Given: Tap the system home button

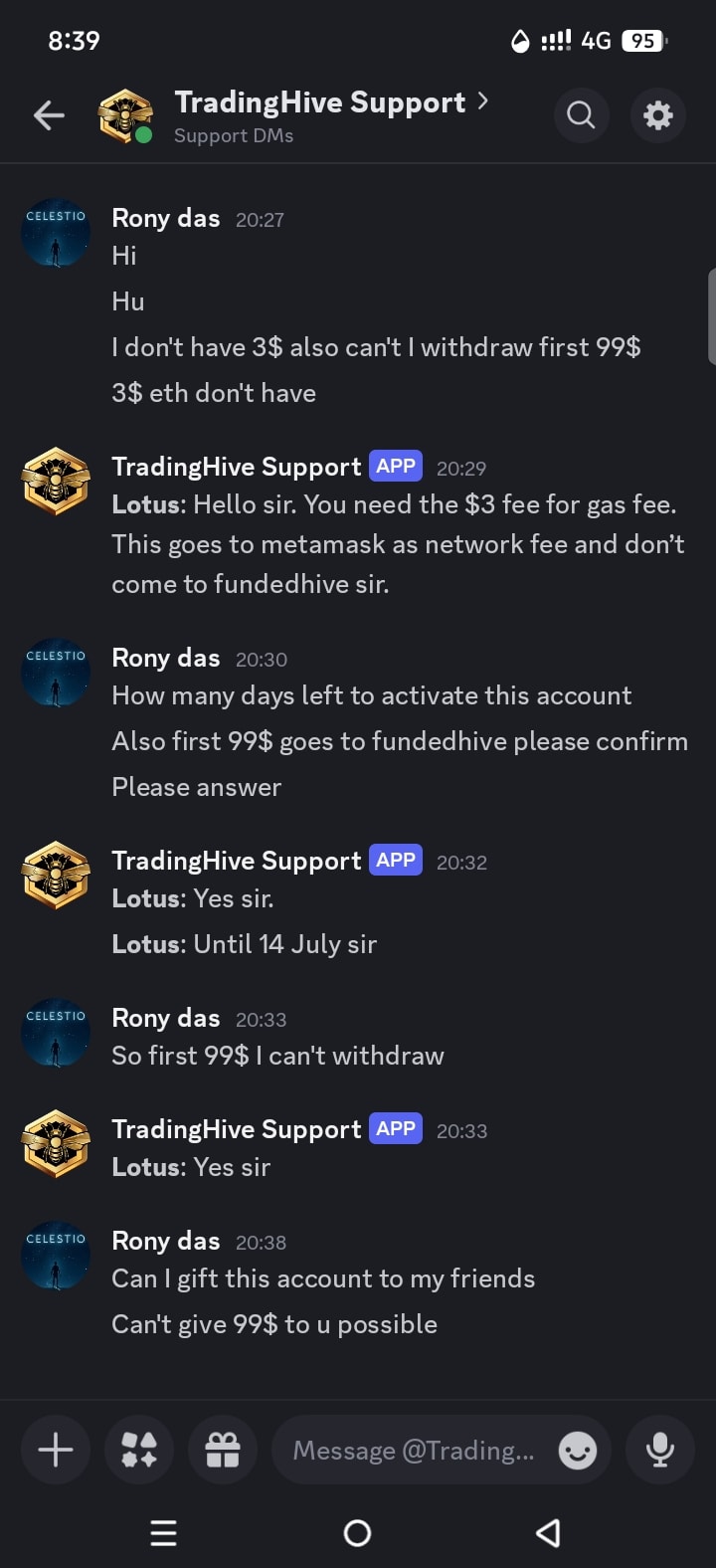Looking at the screenshot, I should 357,1533.
